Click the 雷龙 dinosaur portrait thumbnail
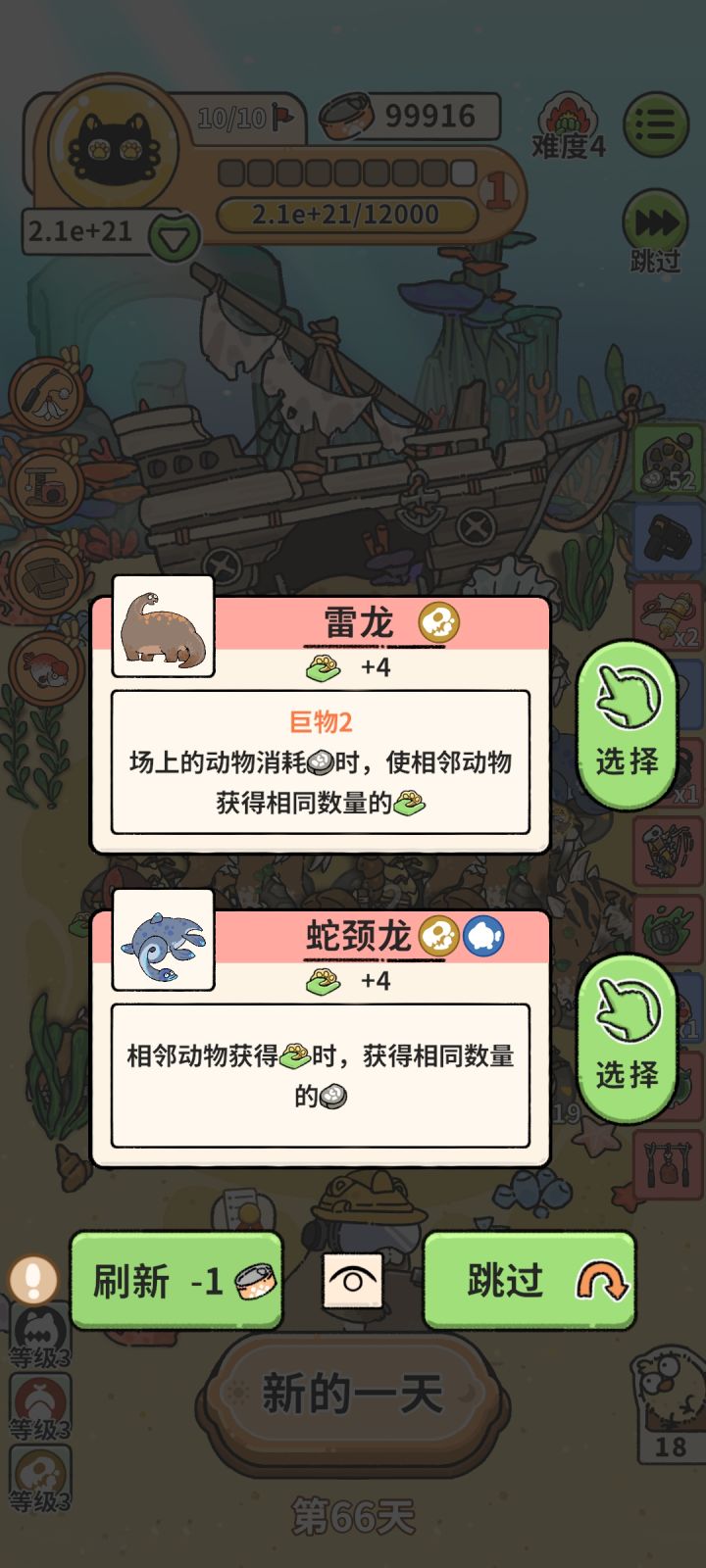 (163, 625)
